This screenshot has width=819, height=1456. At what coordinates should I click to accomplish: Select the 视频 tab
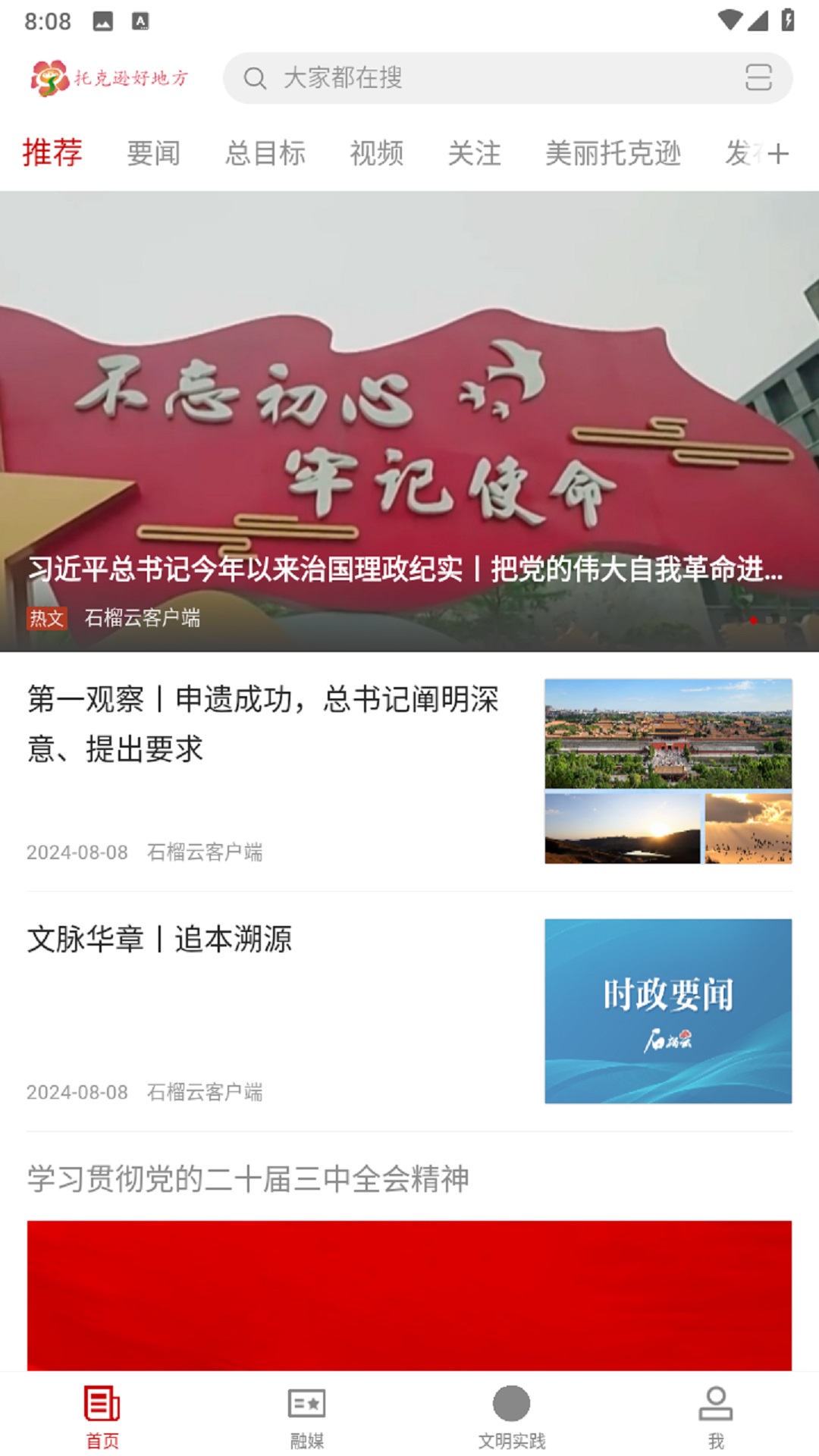tap(376, 153)
